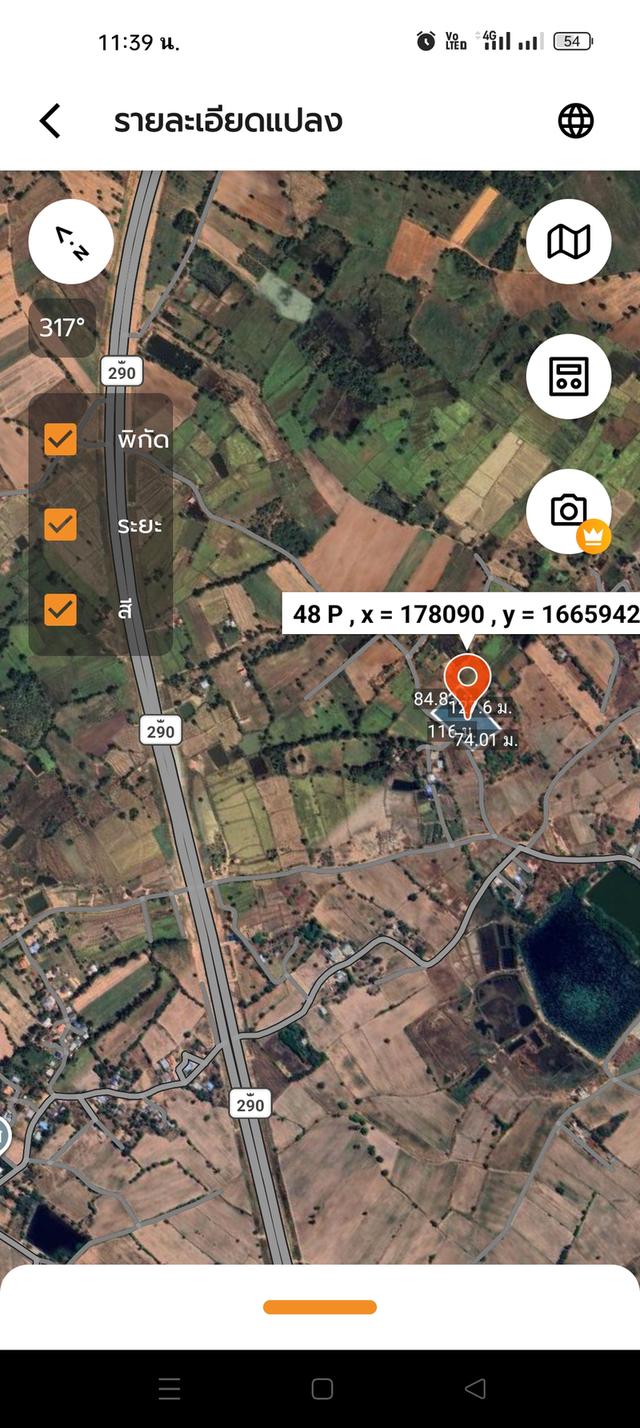Uncheck the ระยะ distance checkbox
Image resolution: width=640 pixels, height=1428 pixels.
(61, 524)
